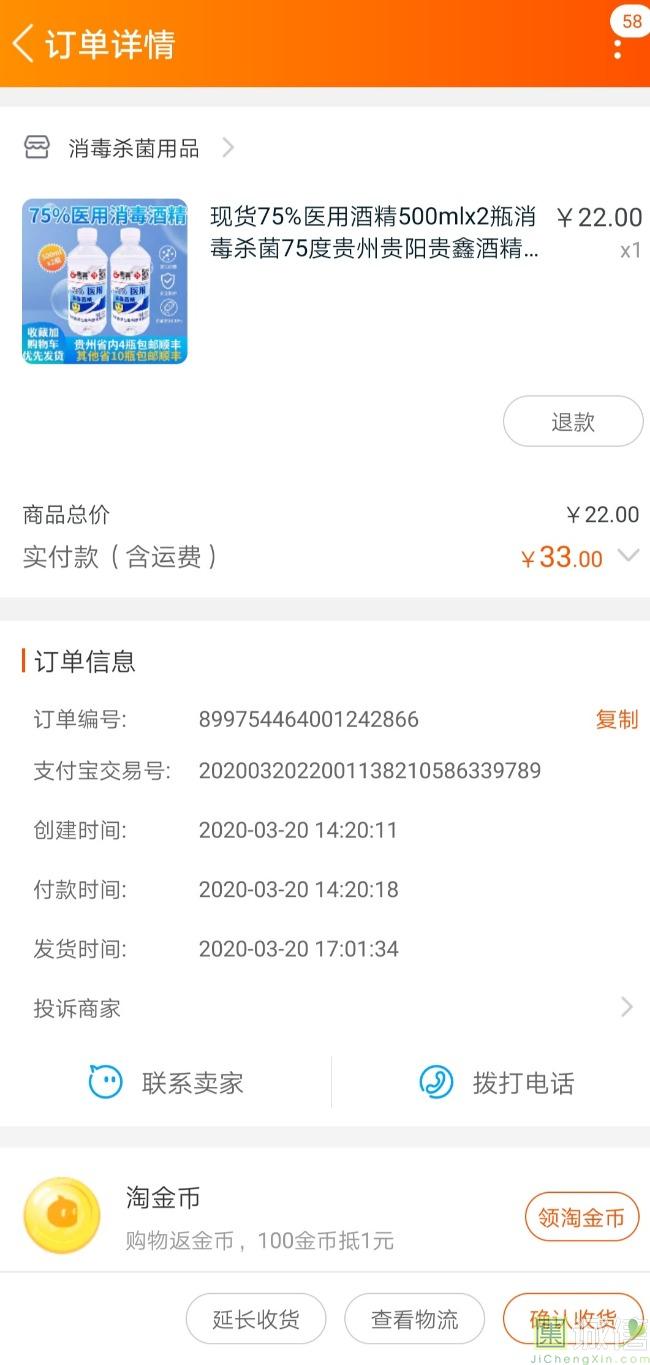650x1365 pixels.
Task: Extend the delivery with 延长收货
Action: (x=256, y=1319)
